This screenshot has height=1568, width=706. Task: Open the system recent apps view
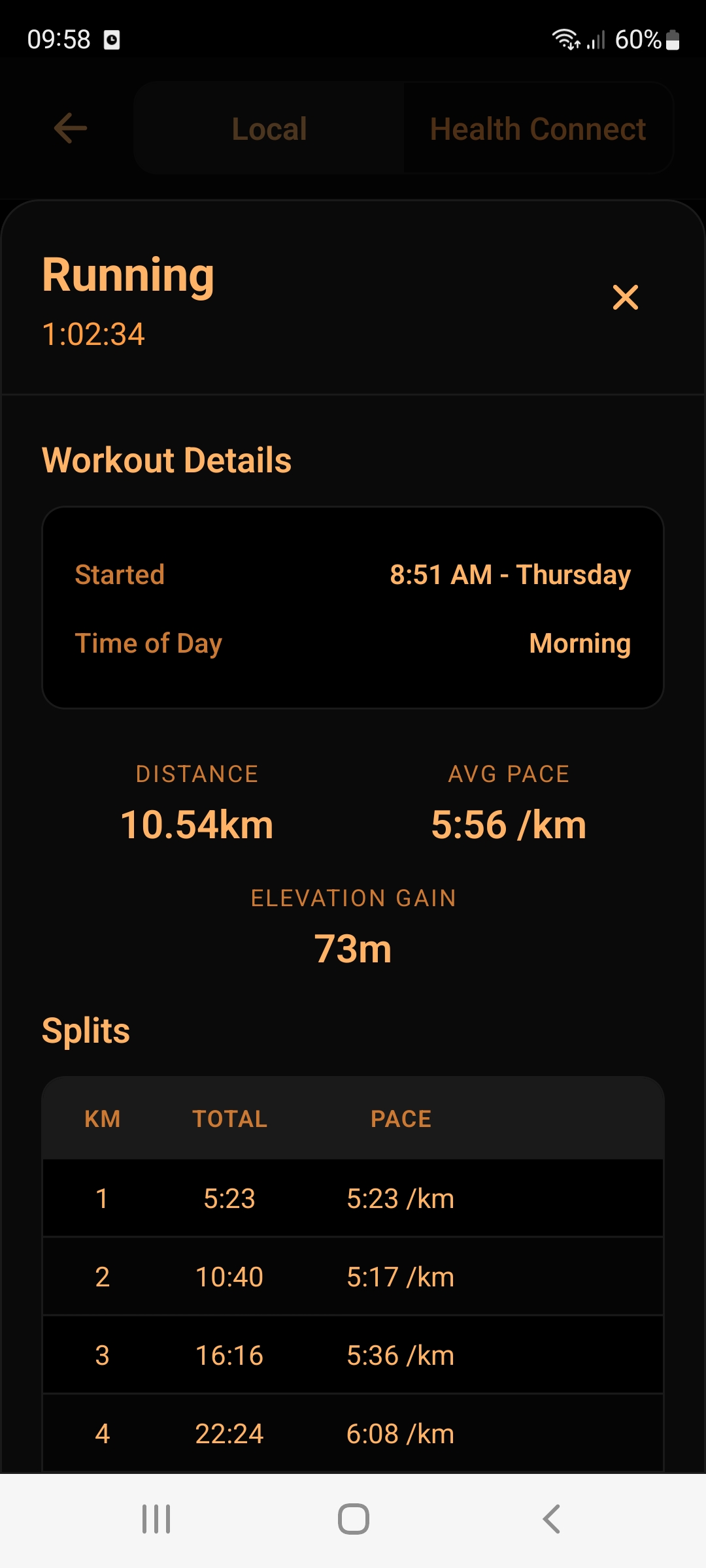pos(156,1519)
